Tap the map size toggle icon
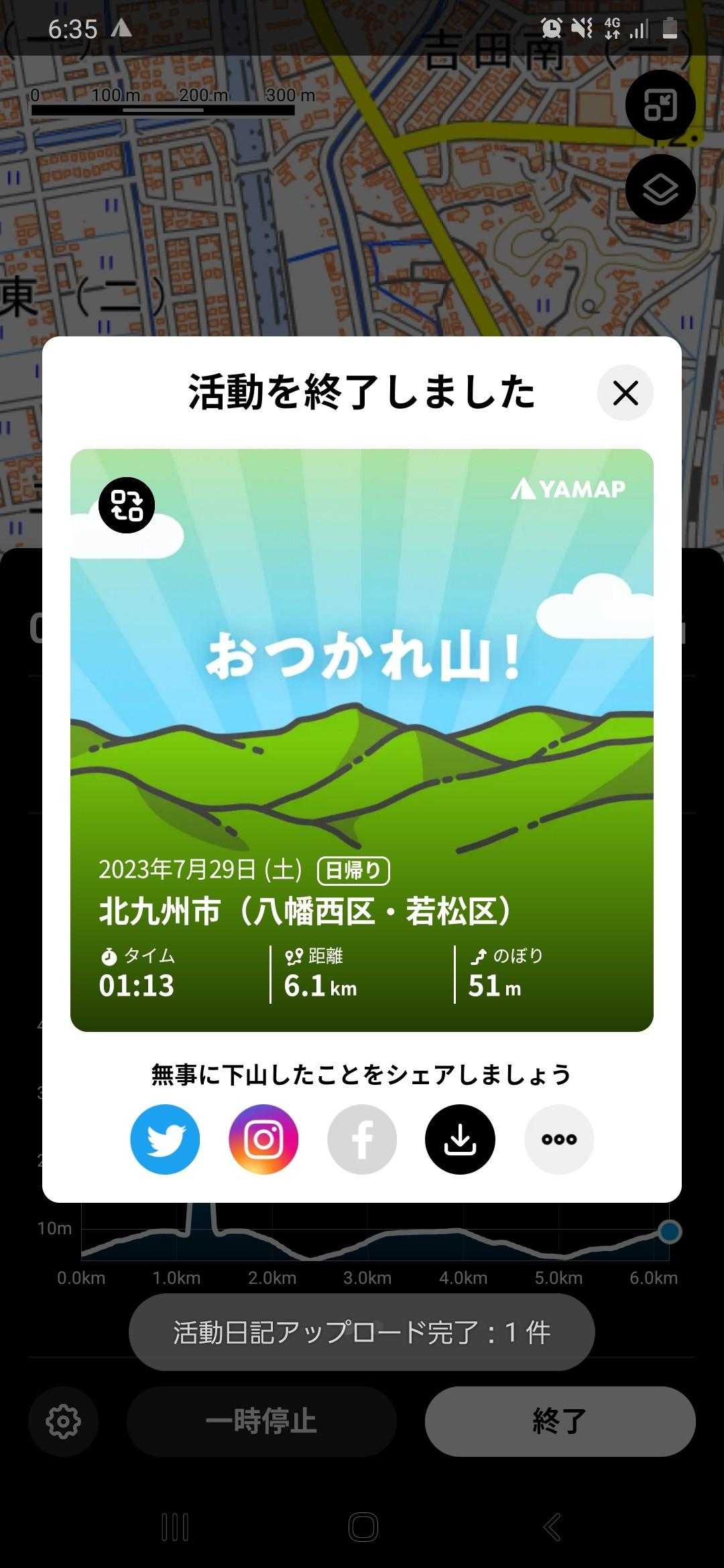 coord(660,105)
